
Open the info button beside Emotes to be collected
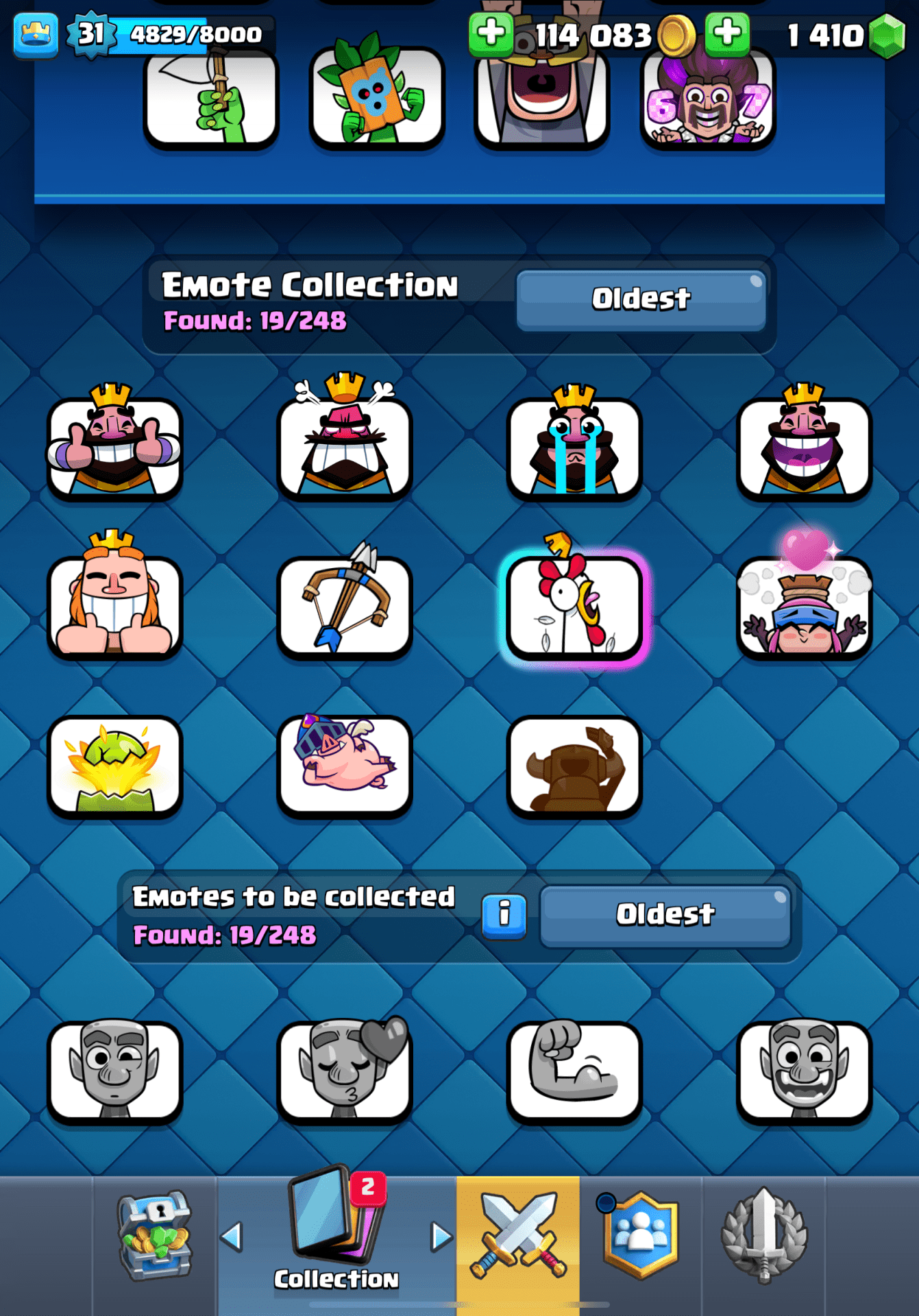tap(504, 916)
